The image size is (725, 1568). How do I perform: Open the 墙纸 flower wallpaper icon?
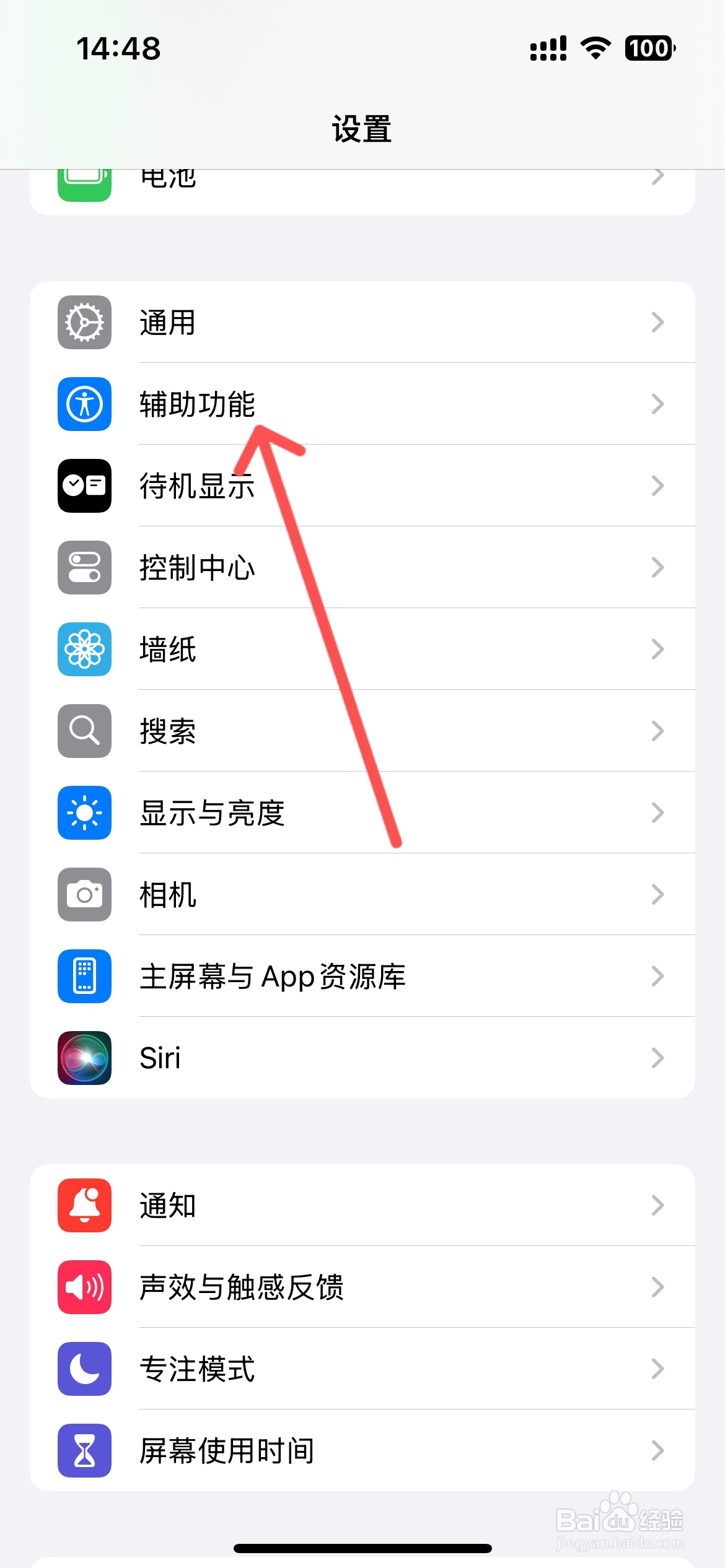click(x=84, y=650)
